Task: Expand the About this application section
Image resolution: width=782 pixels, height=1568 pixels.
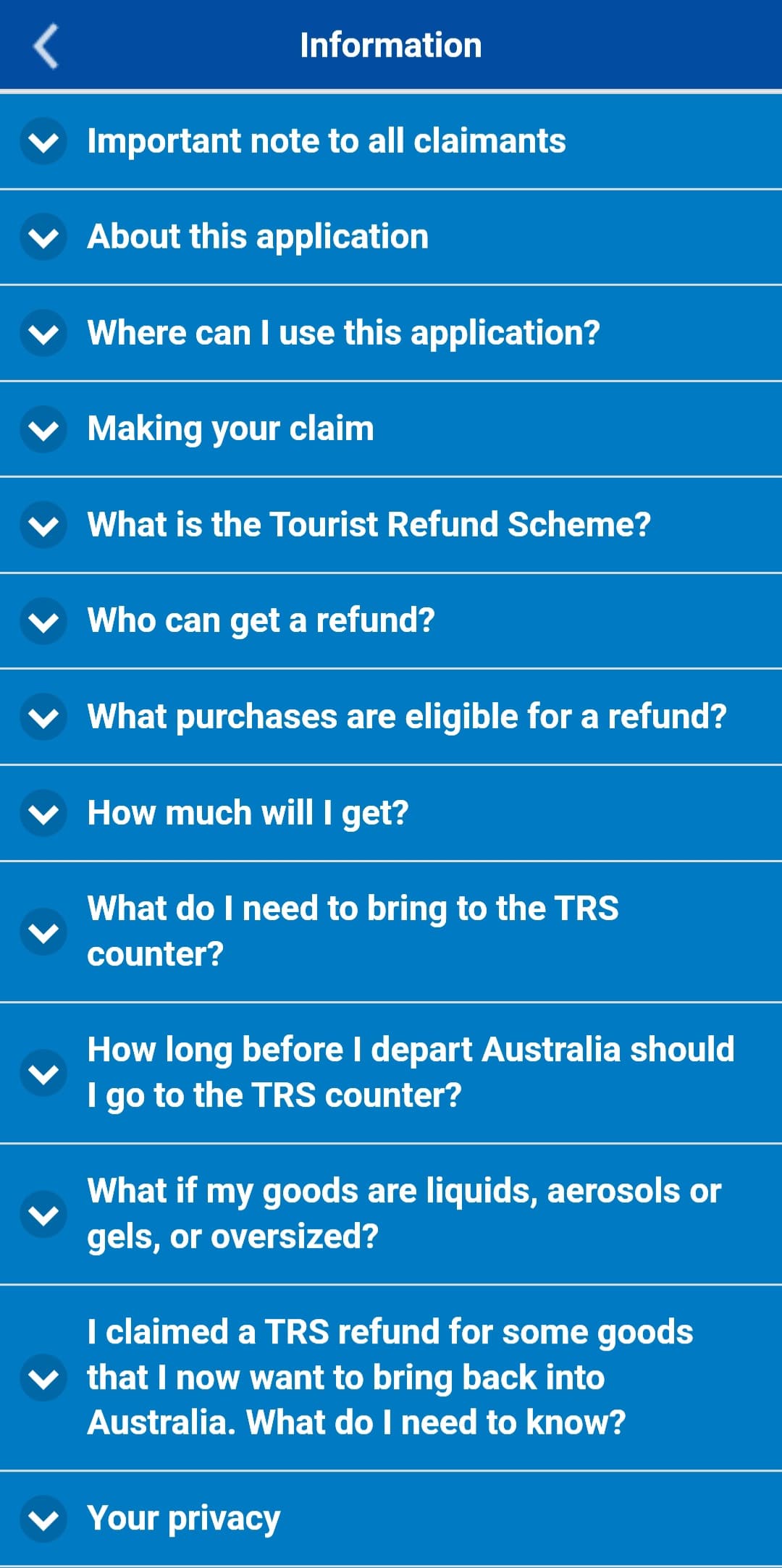Action: coord(391,237)
